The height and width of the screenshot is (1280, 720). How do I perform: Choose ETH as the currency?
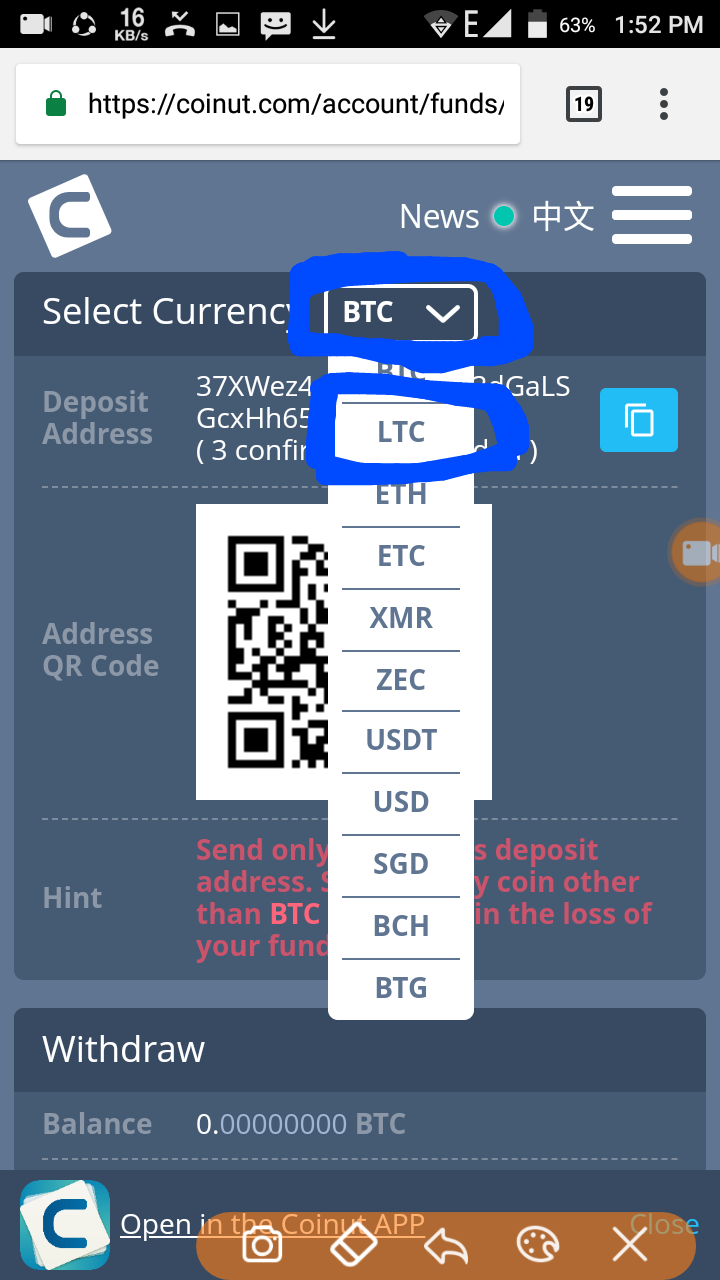[x=401, y=494]
